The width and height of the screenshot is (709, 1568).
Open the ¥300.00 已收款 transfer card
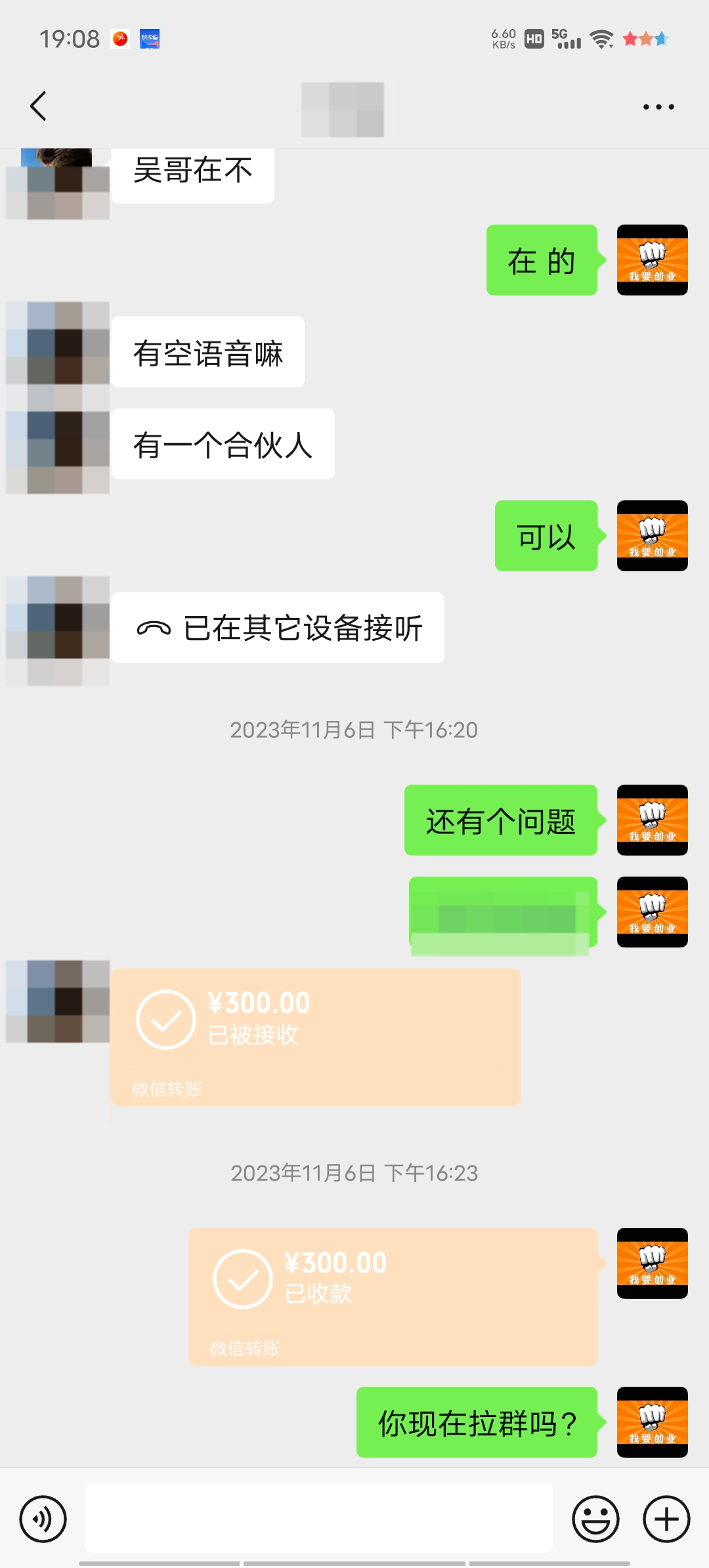(393, 1296)
